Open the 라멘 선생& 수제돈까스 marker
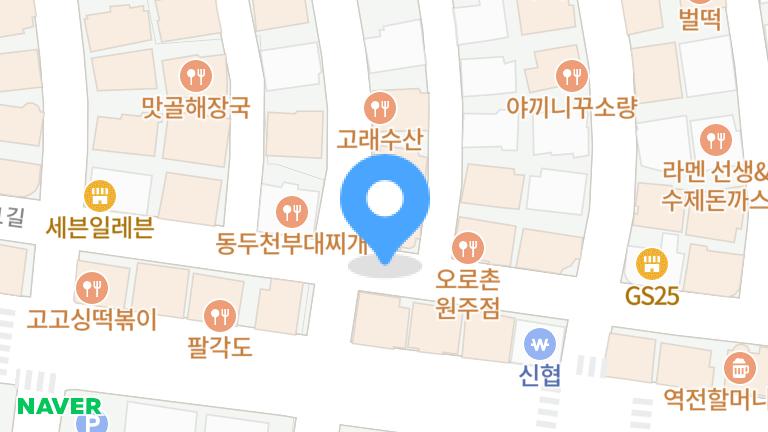The image size is (768, 432). pos(714,139)
